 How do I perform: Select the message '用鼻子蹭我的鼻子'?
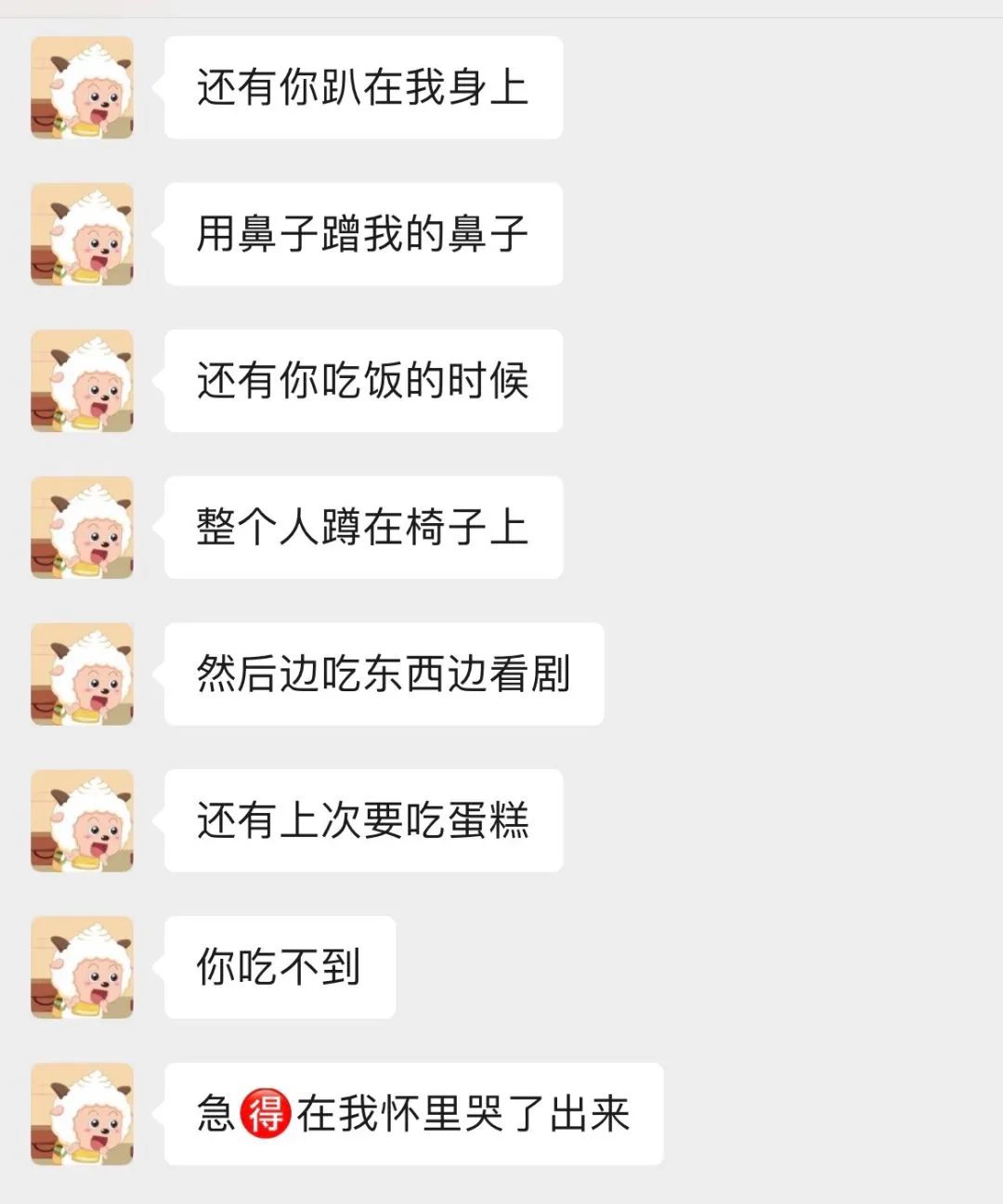(x=362, y=234)
